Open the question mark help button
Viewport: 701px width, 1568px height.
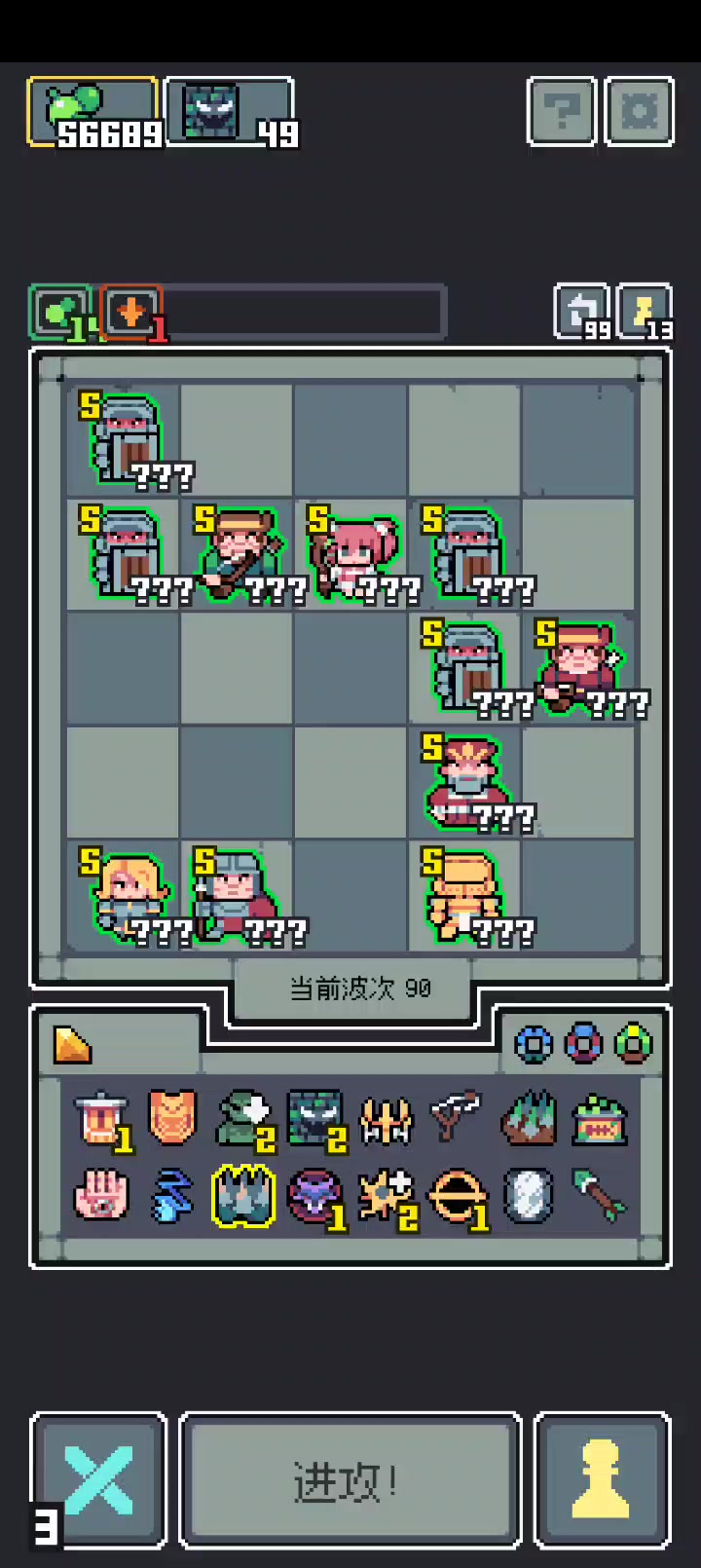pyautogui.click(x=562, y=112)
